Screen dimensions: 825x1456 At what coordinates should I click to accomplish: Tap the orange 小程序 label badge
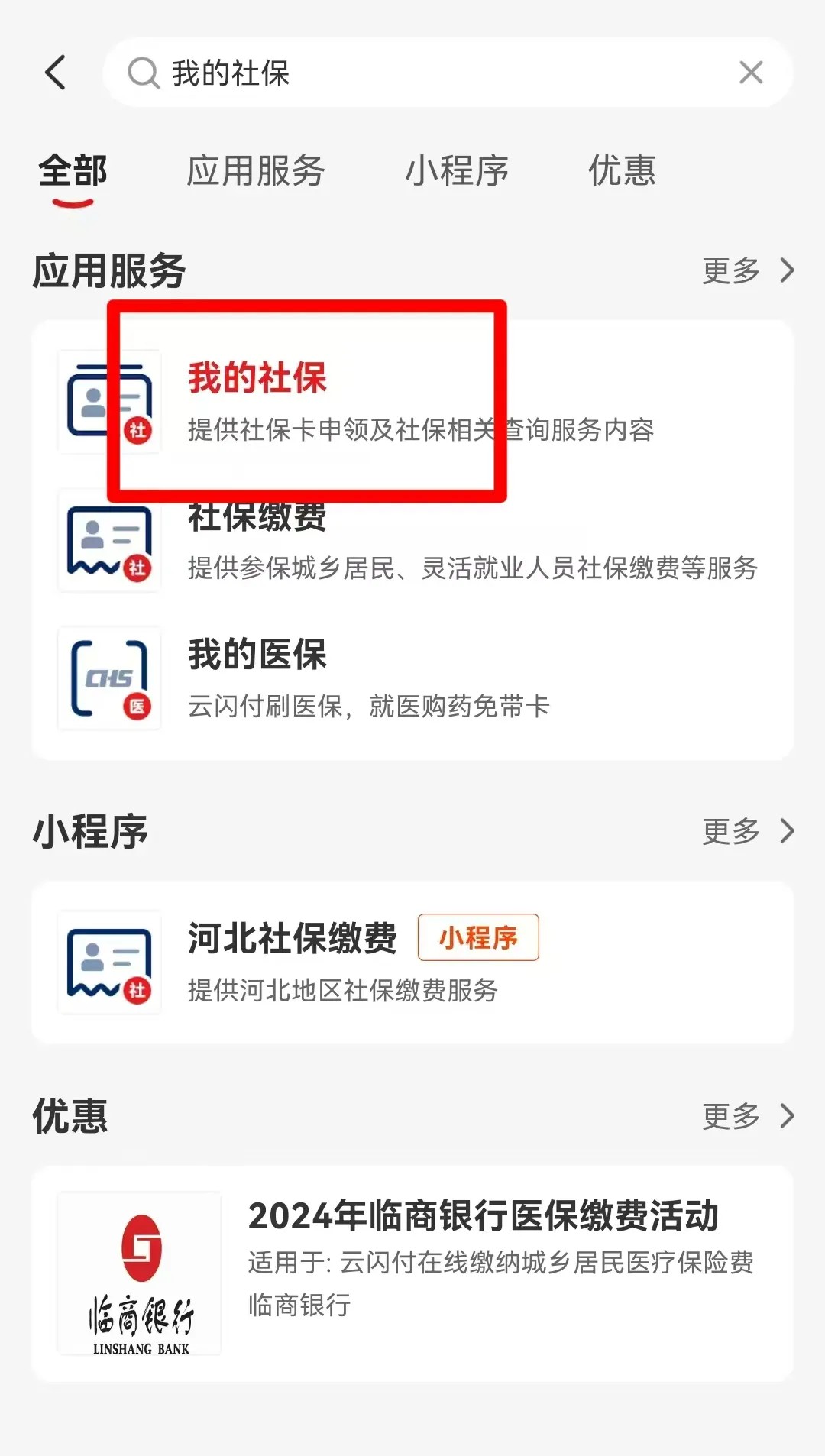477,937
